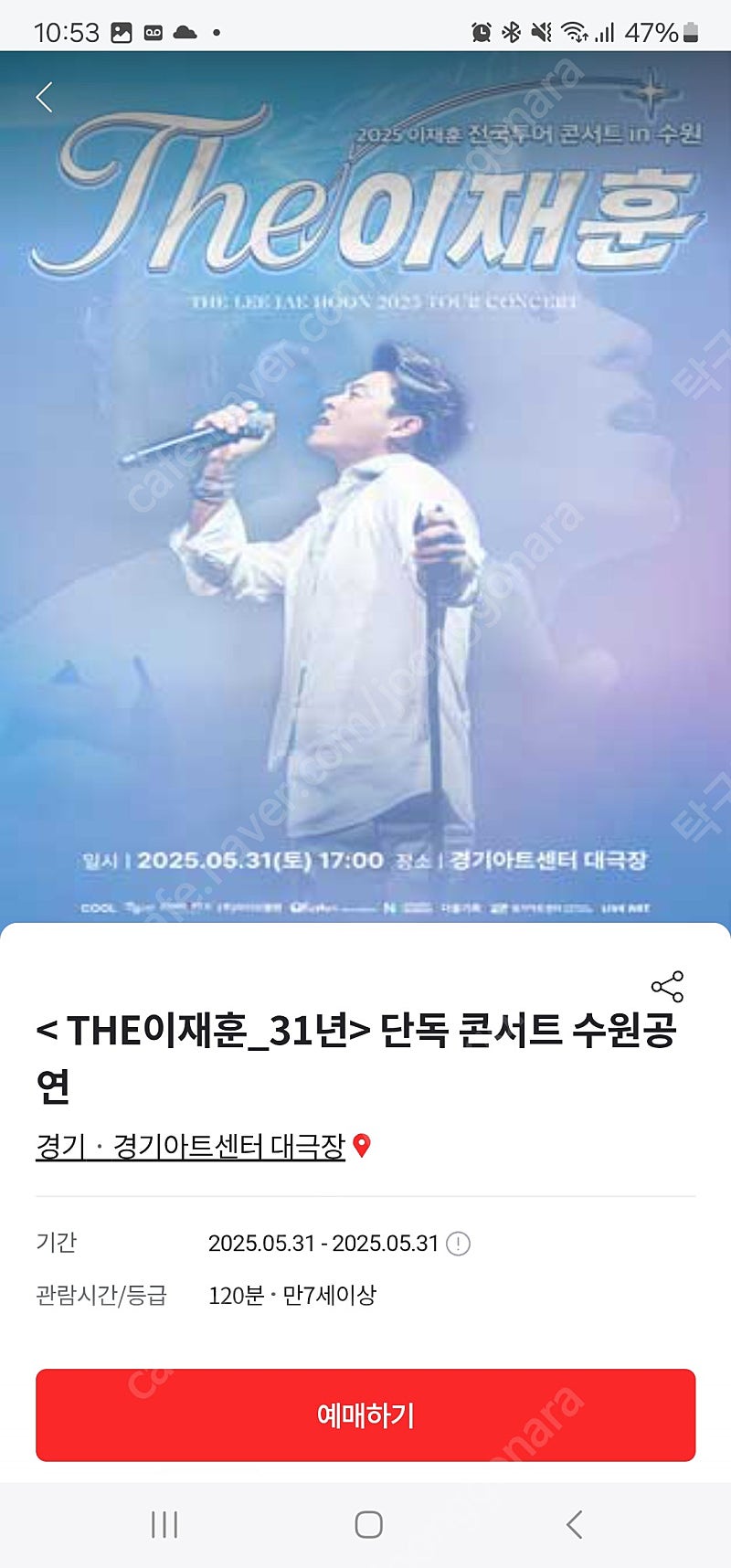
Task: Open the 경기아트센터 대극장 venue location link
Action: [x=203, y=1146]
